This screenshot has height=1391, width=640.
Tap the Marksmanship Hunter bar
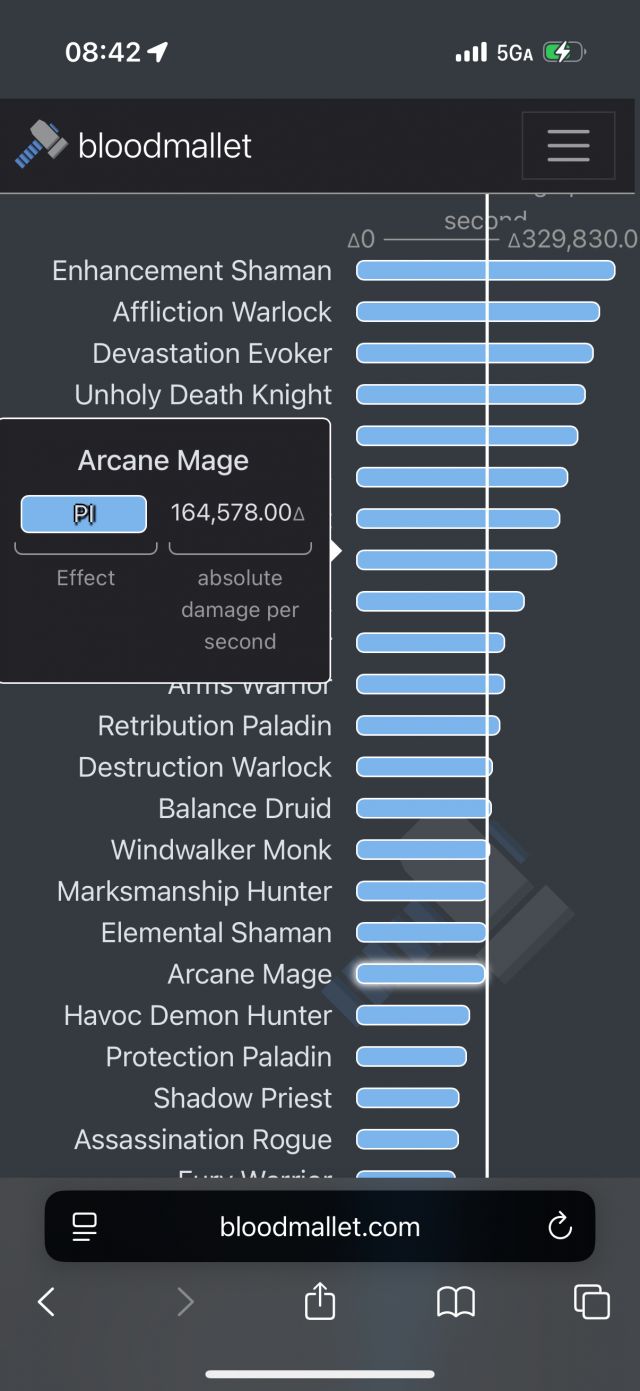pos(422,891)
